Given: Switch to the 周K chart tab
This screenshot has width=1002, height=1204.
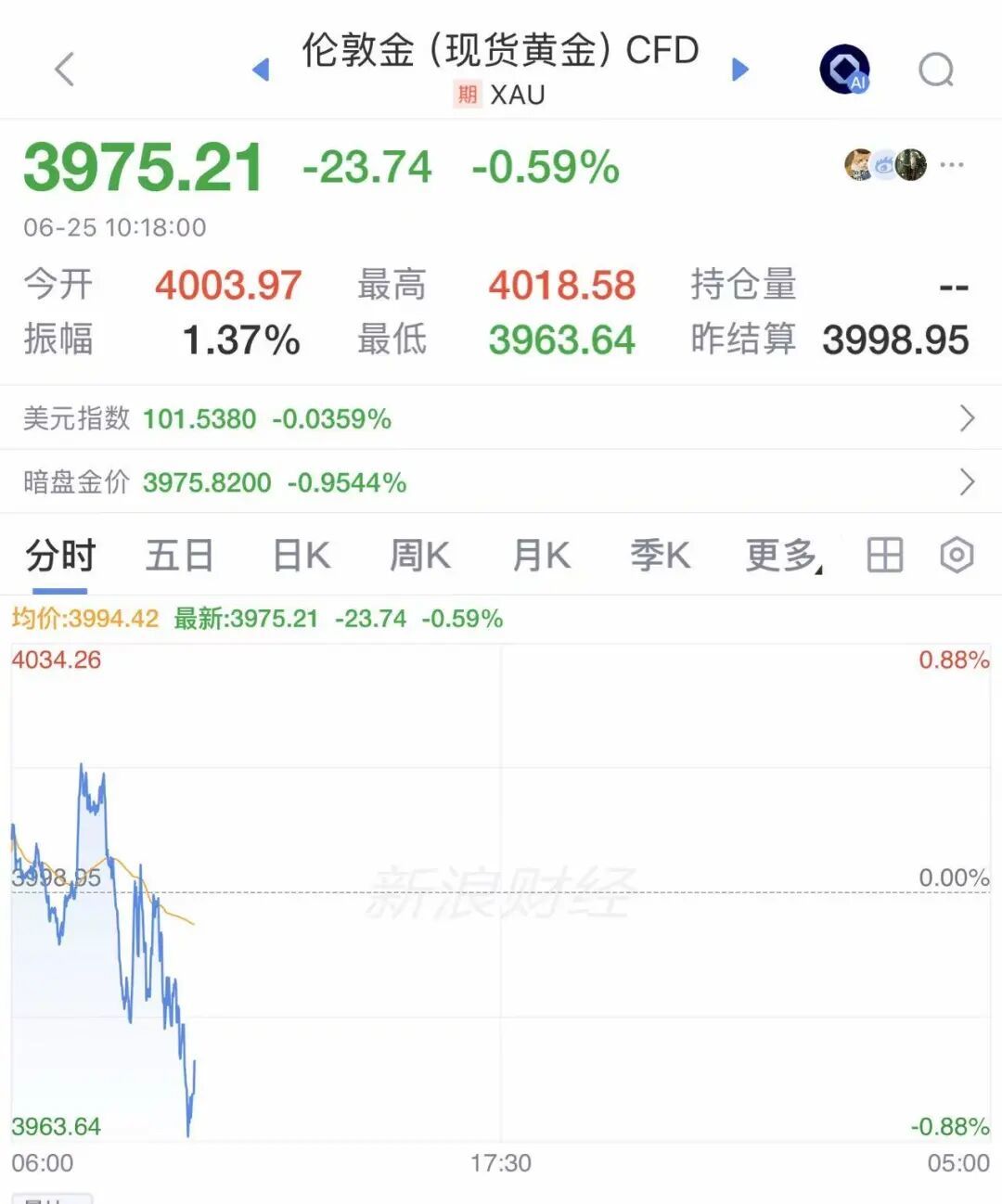Looking at the screenshot, I should point(420,557).
